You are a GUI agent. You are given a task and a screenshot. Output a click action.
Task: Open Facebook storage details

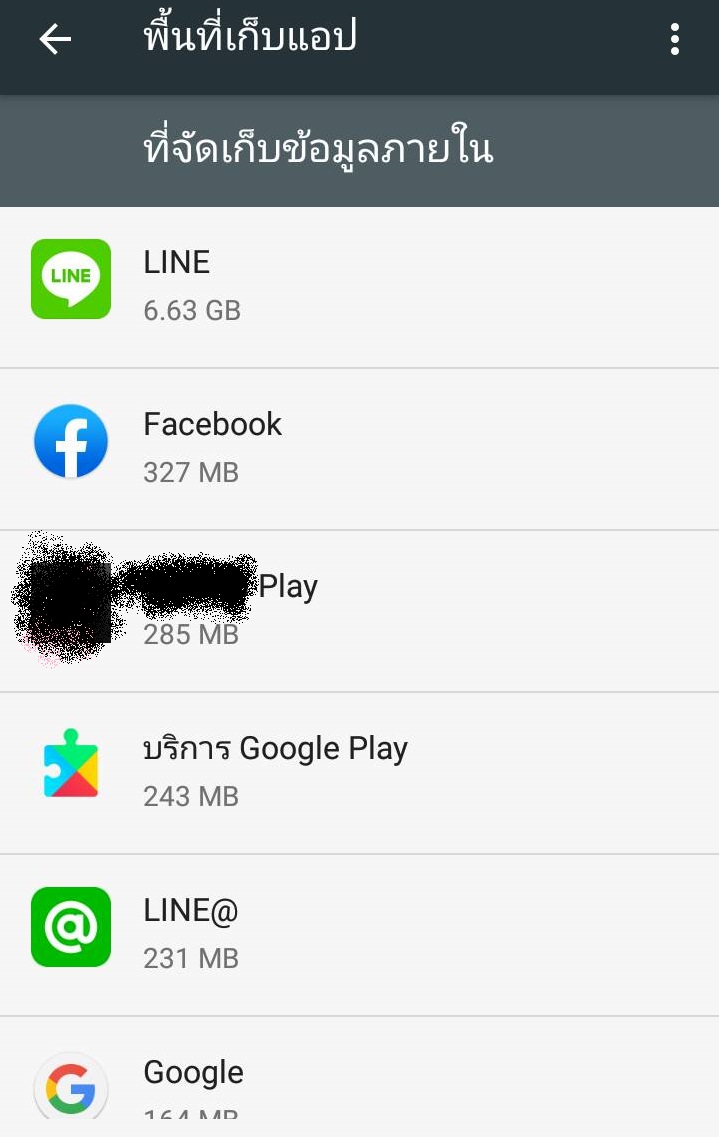coord(360,449)
